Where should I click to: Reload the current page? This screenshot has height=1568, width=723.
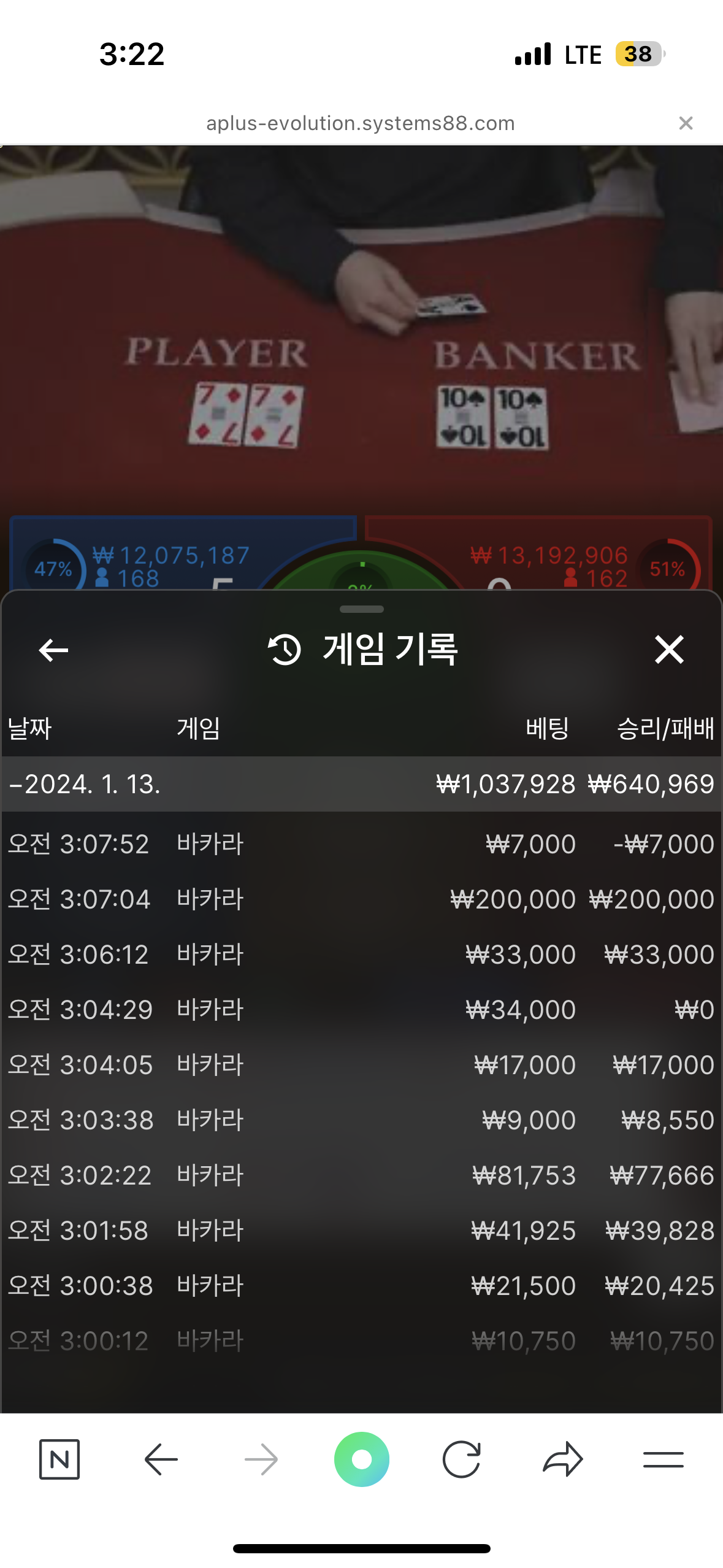462,1459
